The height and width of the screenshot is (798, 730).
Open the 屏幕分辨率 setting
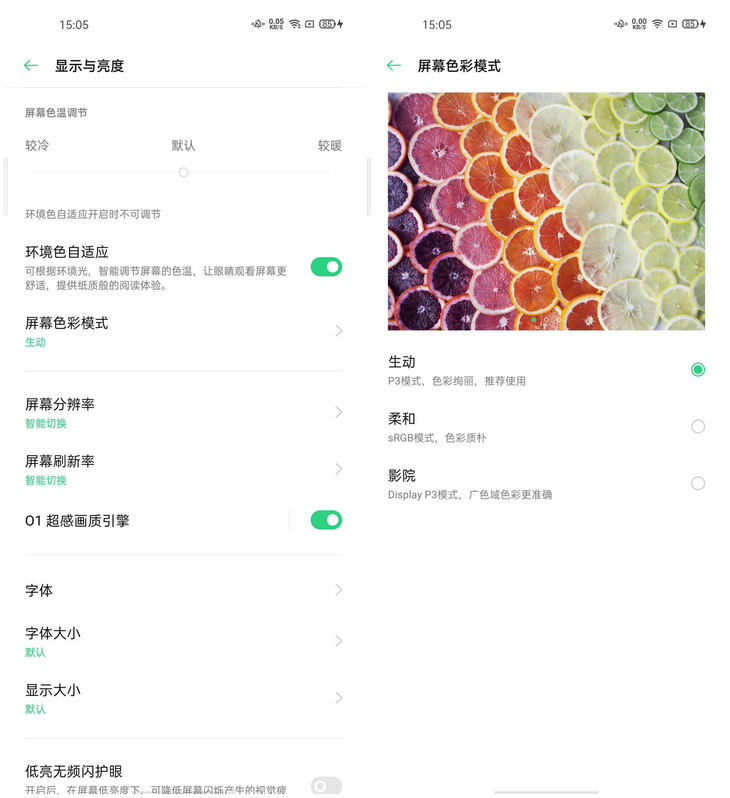[180, 412]
